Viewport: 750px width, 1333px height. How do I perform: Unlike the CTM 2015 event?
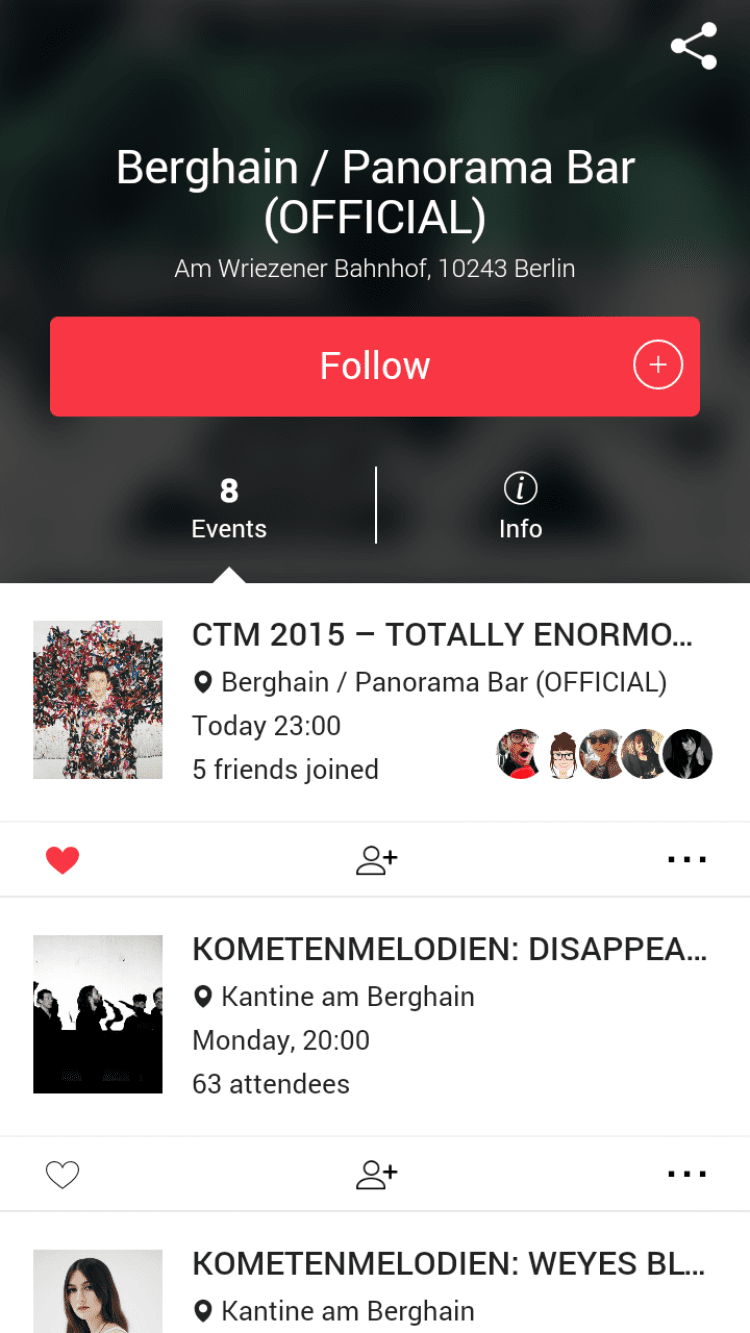coord(62,860)
